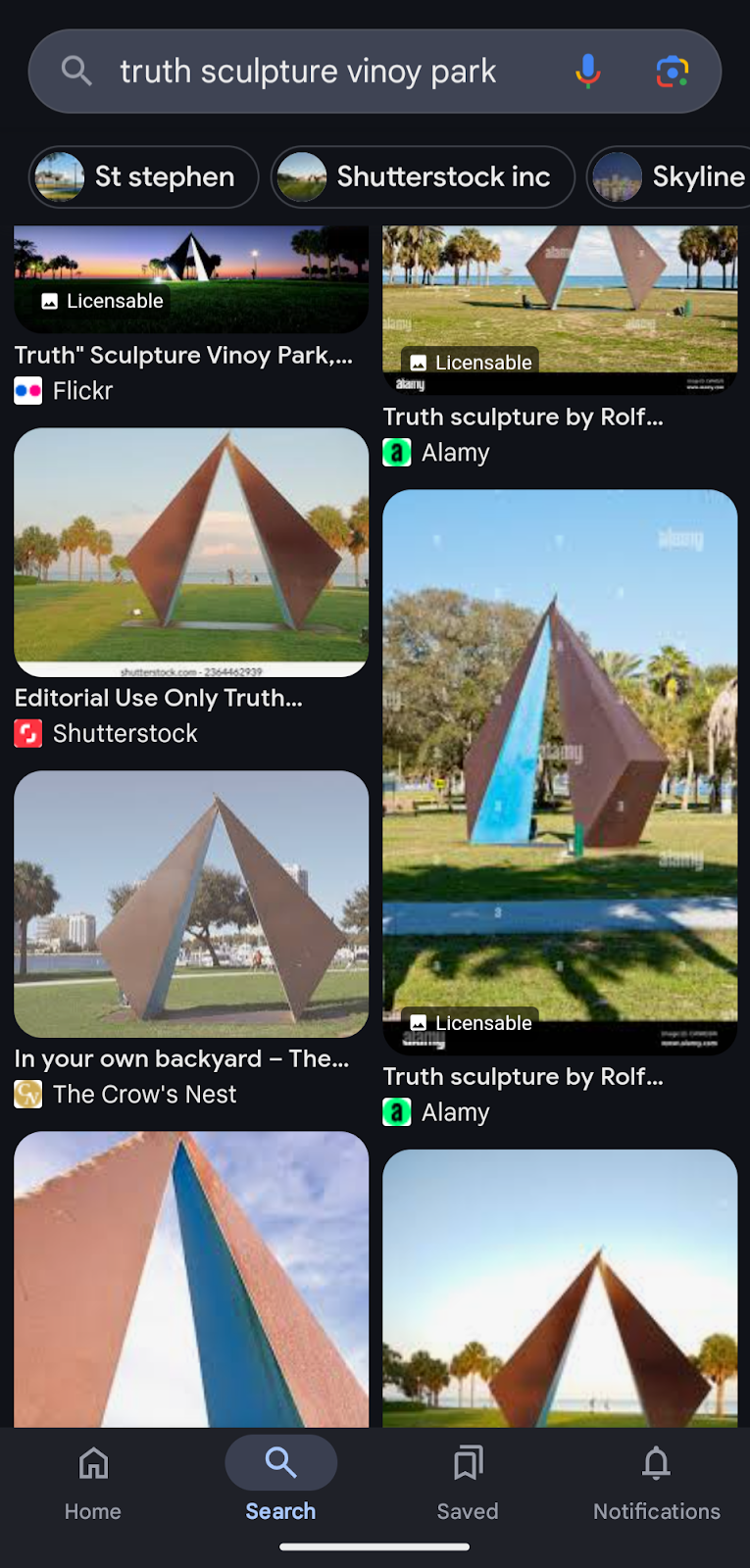Screen dimensions: 750x1568
Task: Click the Shutterstock red logo icon
Action: (x=26, y=732)
